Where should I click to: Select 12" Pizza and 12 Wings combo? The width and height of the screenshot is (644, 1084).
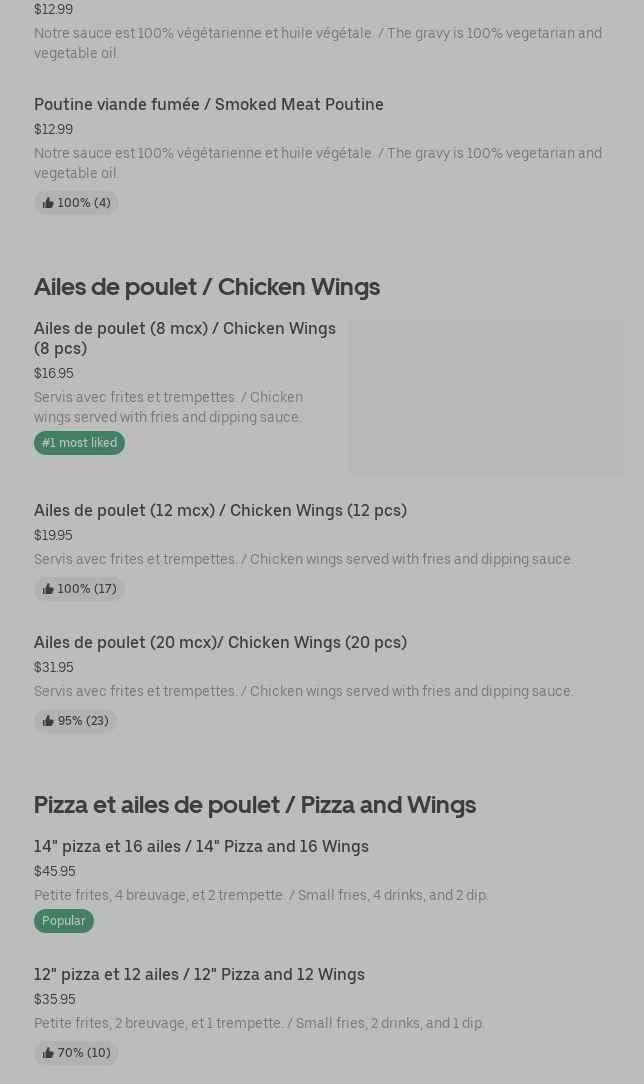199,974
